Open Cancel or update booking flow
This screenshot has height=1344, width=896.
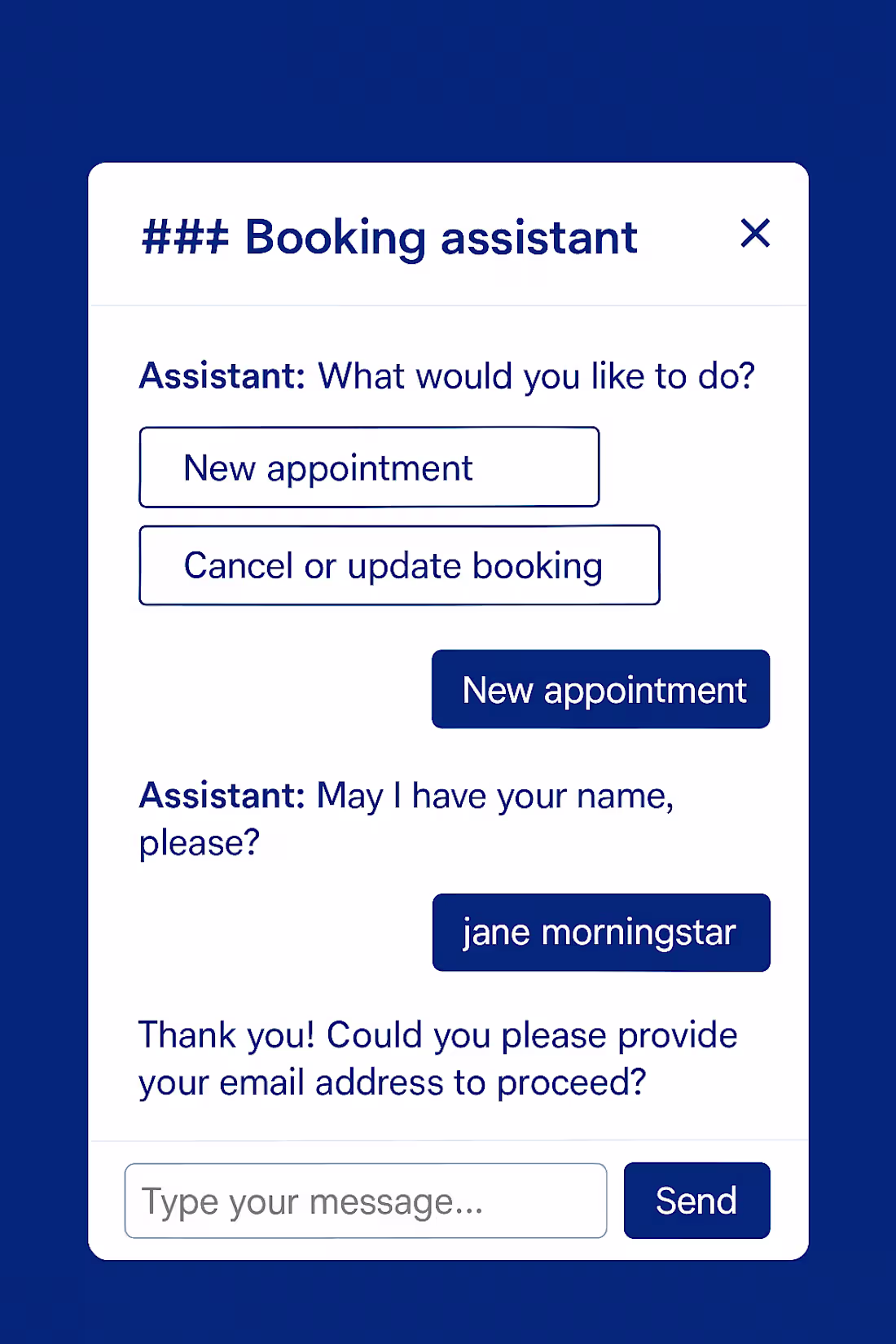[x=399, y=565]
